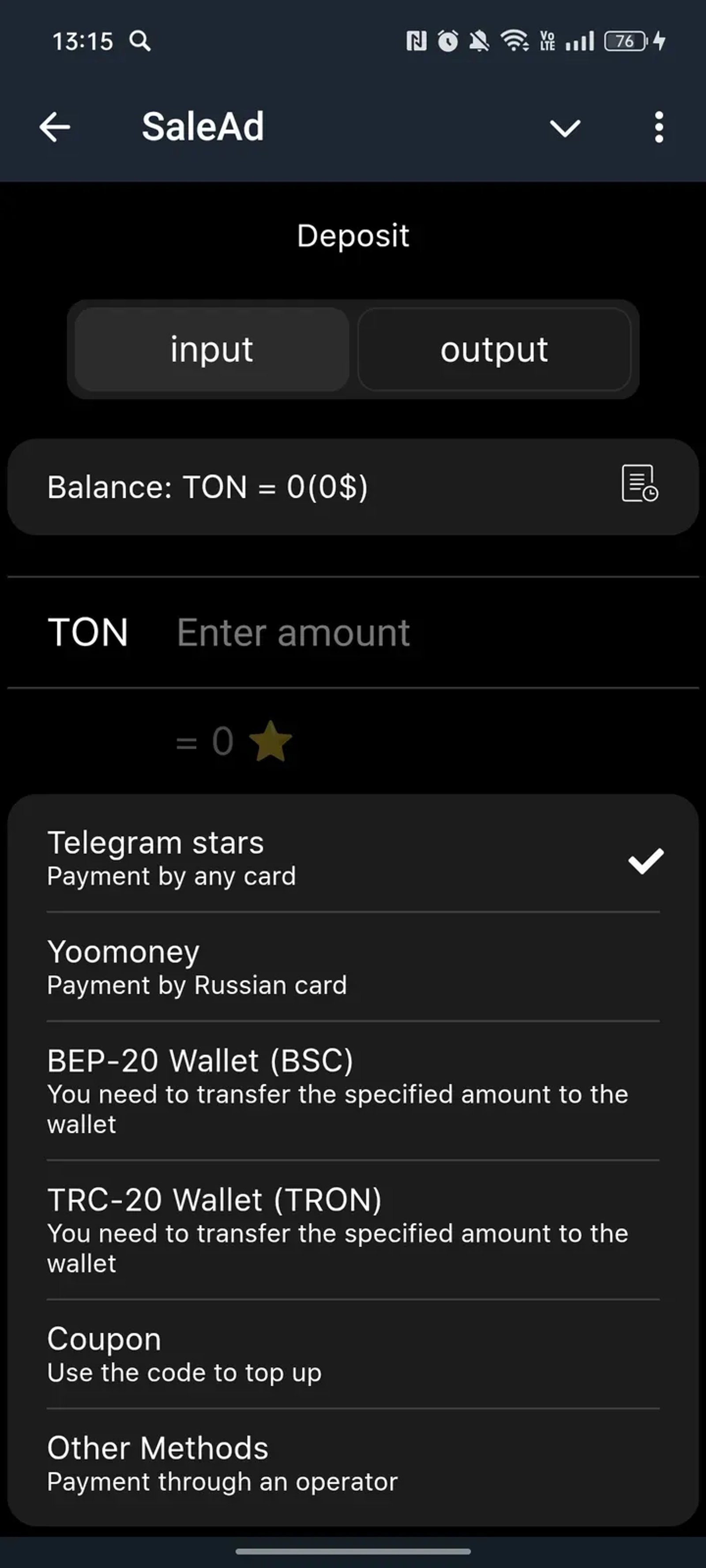The image size is (706, 1568).
Task: Keep Telegram stars payment method selected
Action: coord(244,857)
